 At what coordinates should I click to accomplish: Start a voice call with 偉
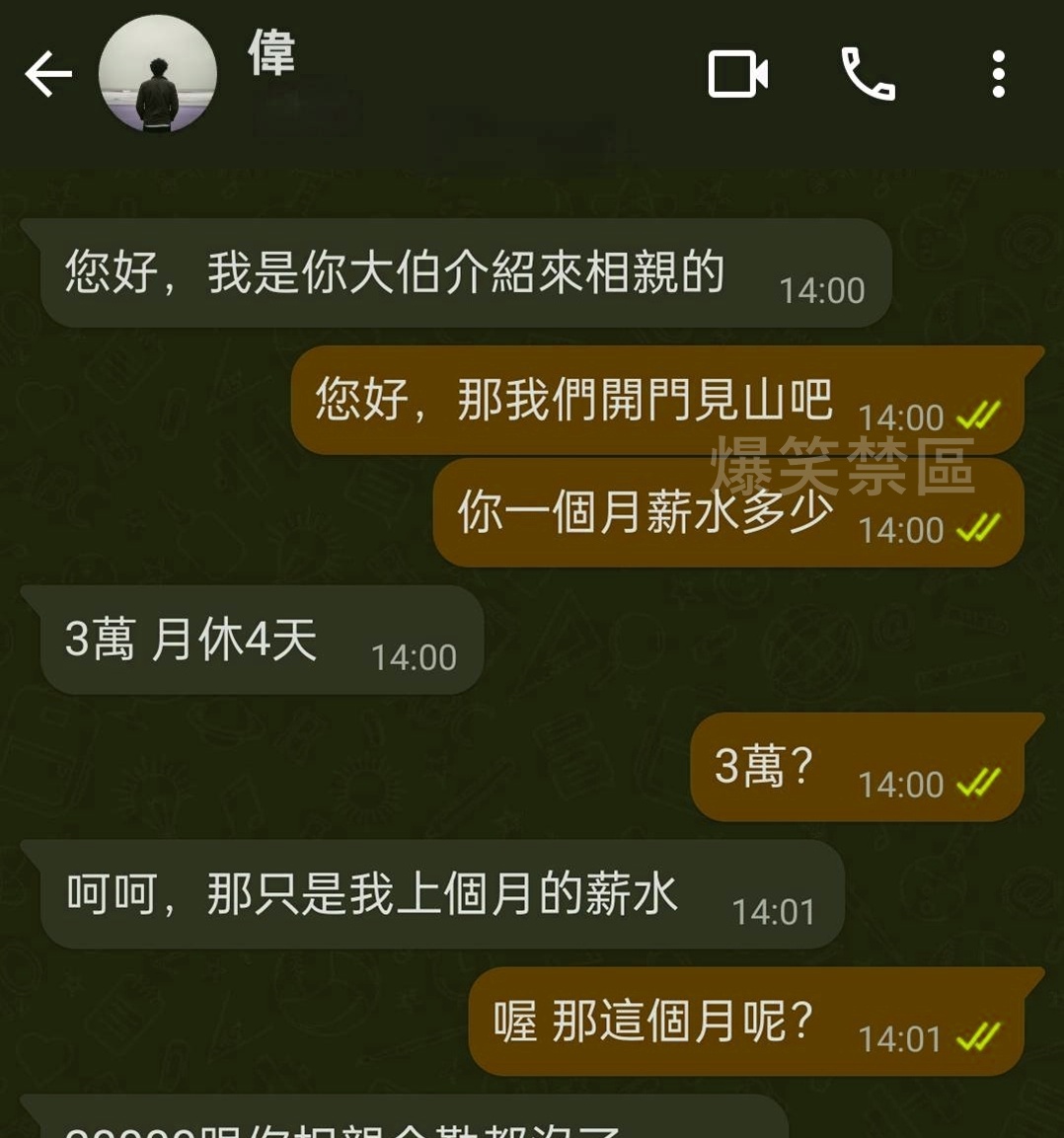point(868,75)
